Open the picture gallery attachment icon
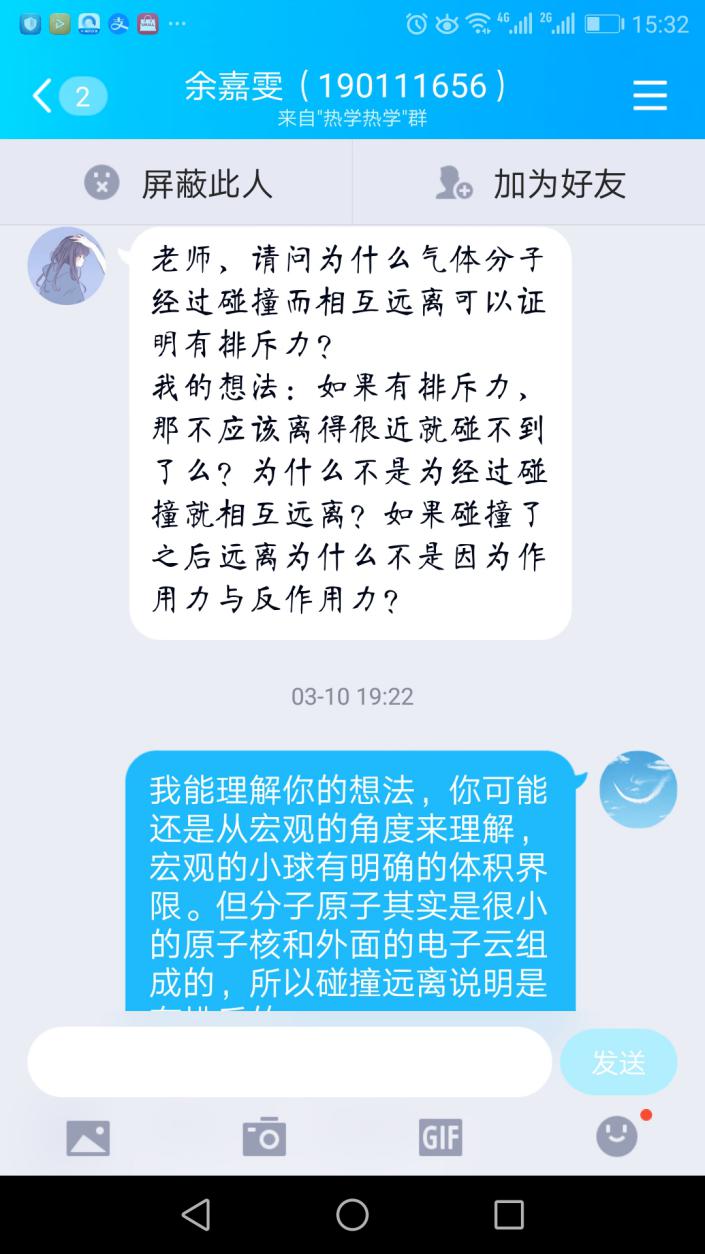This screenshot has height=1254, width=705. click(x=88, y=1138)
